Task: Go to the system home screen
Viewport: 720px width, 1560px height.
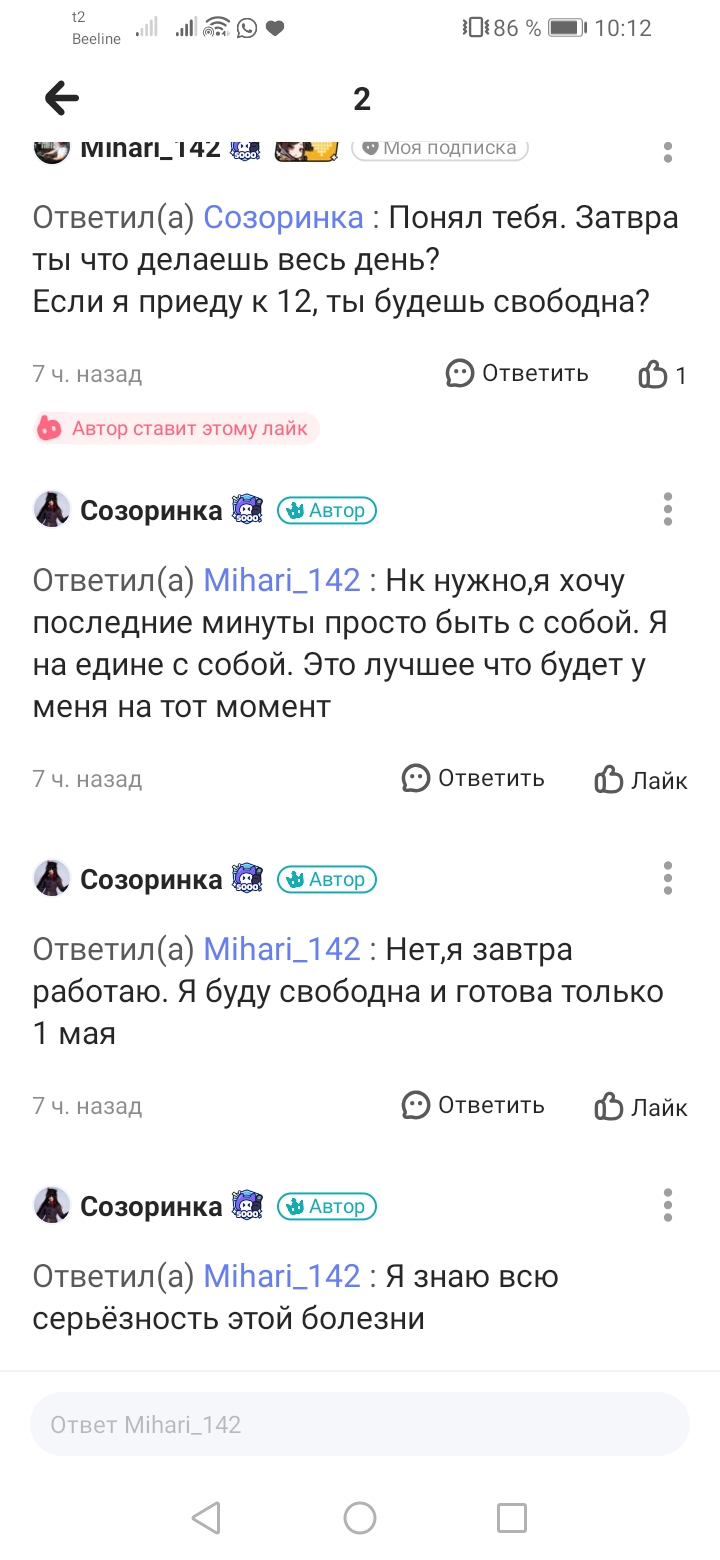Action: [360, 1518]
